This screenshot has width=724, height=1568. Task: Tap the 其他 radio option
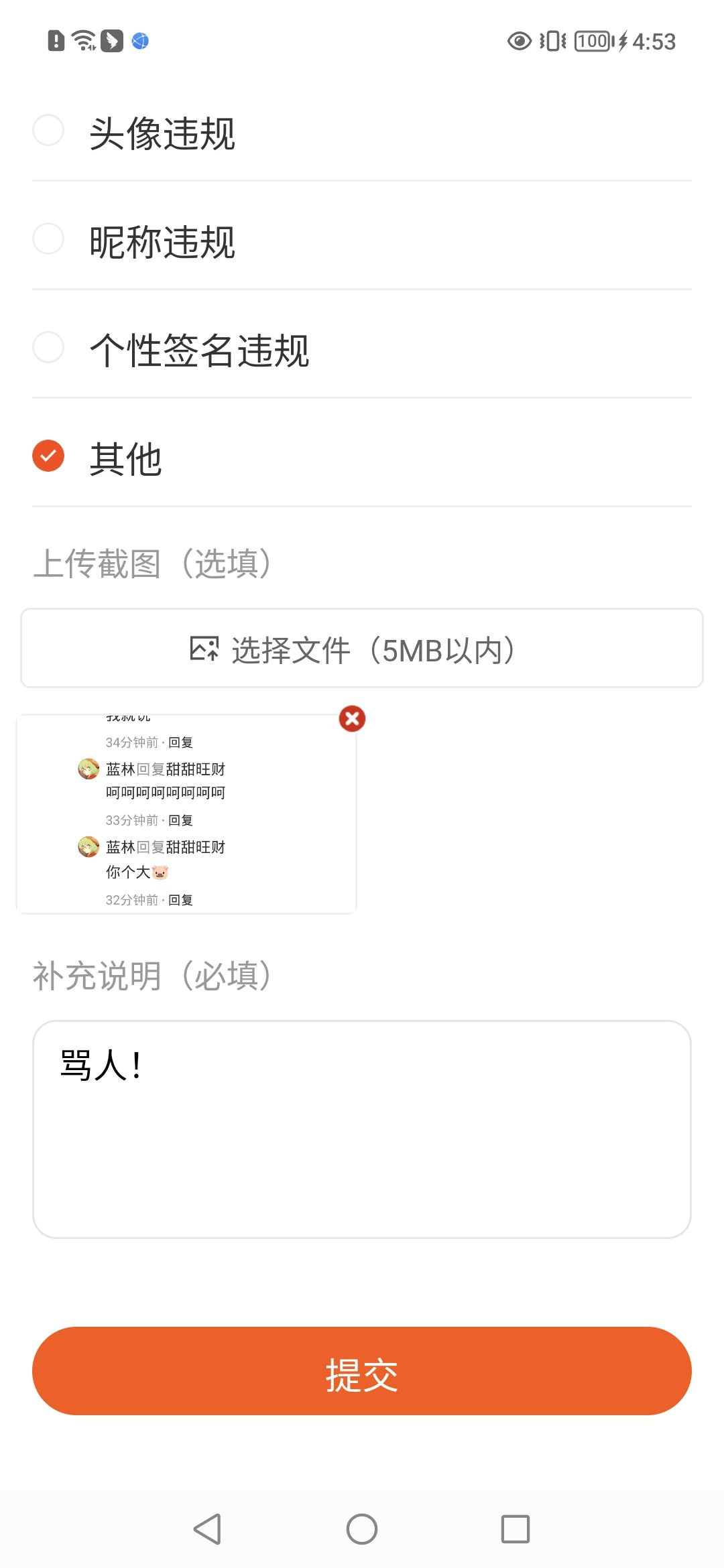[48, 456]
